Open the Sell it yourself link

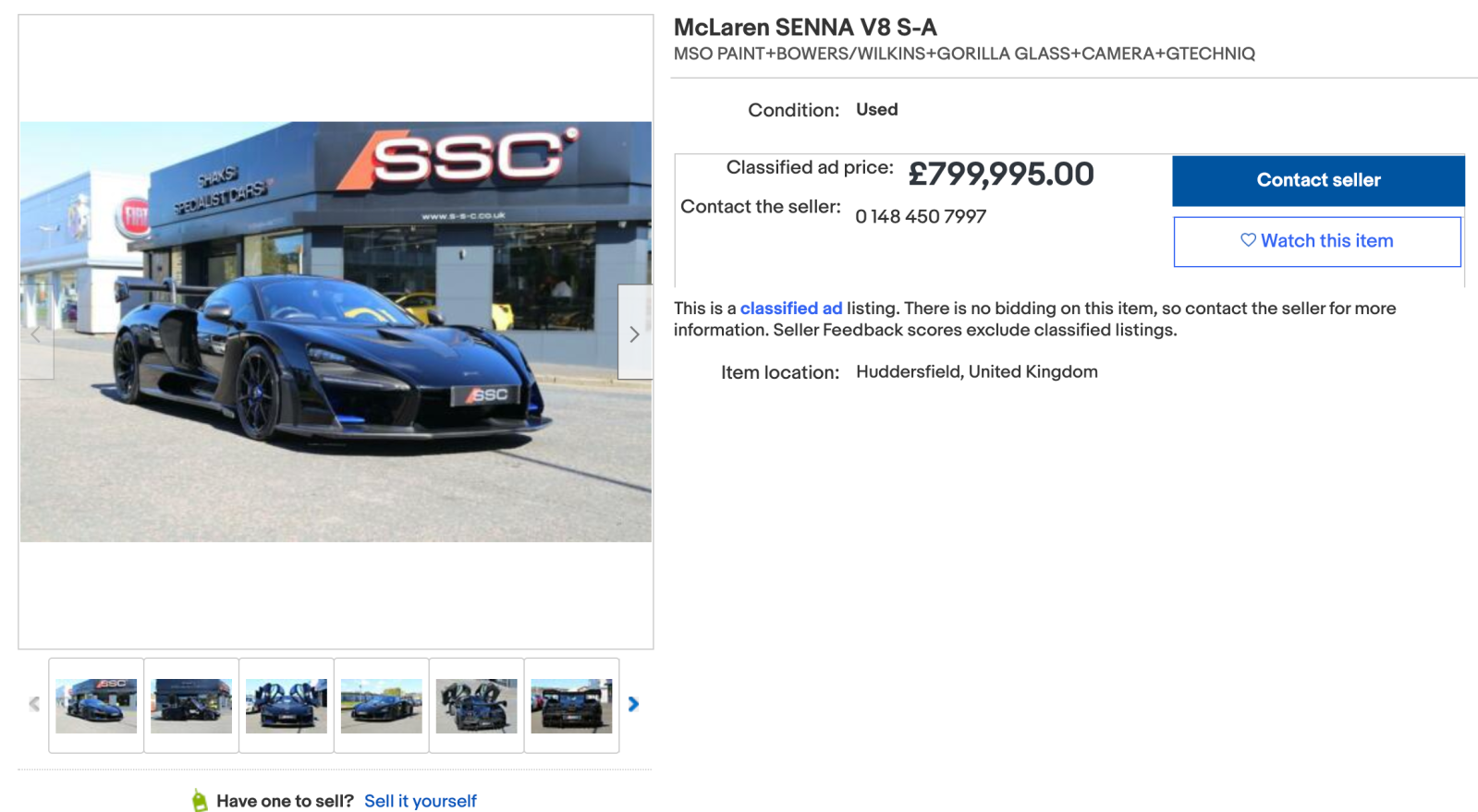pyautogui.click(x=420, y=801)
